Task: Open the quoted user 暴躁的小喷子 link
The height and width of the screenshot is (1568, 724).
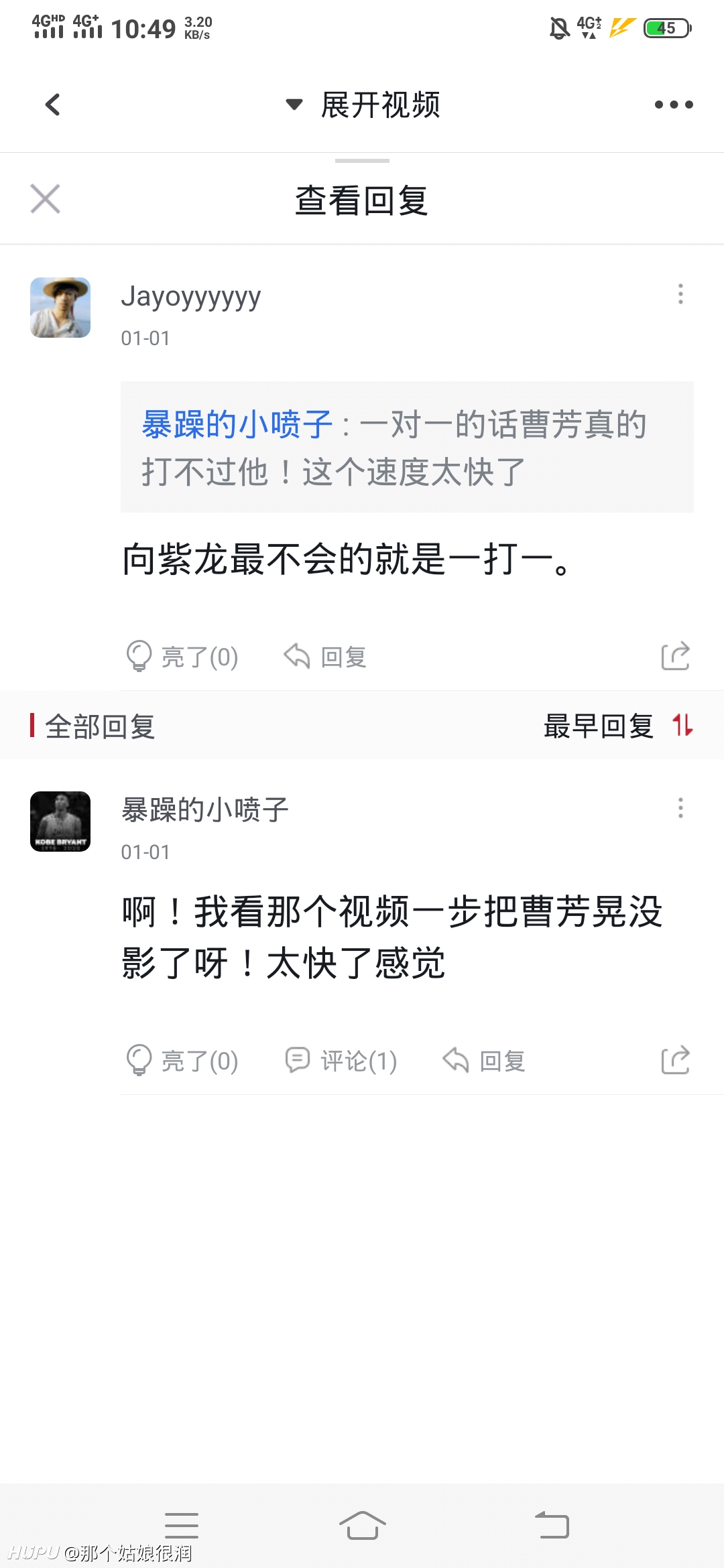Action: 237,424
